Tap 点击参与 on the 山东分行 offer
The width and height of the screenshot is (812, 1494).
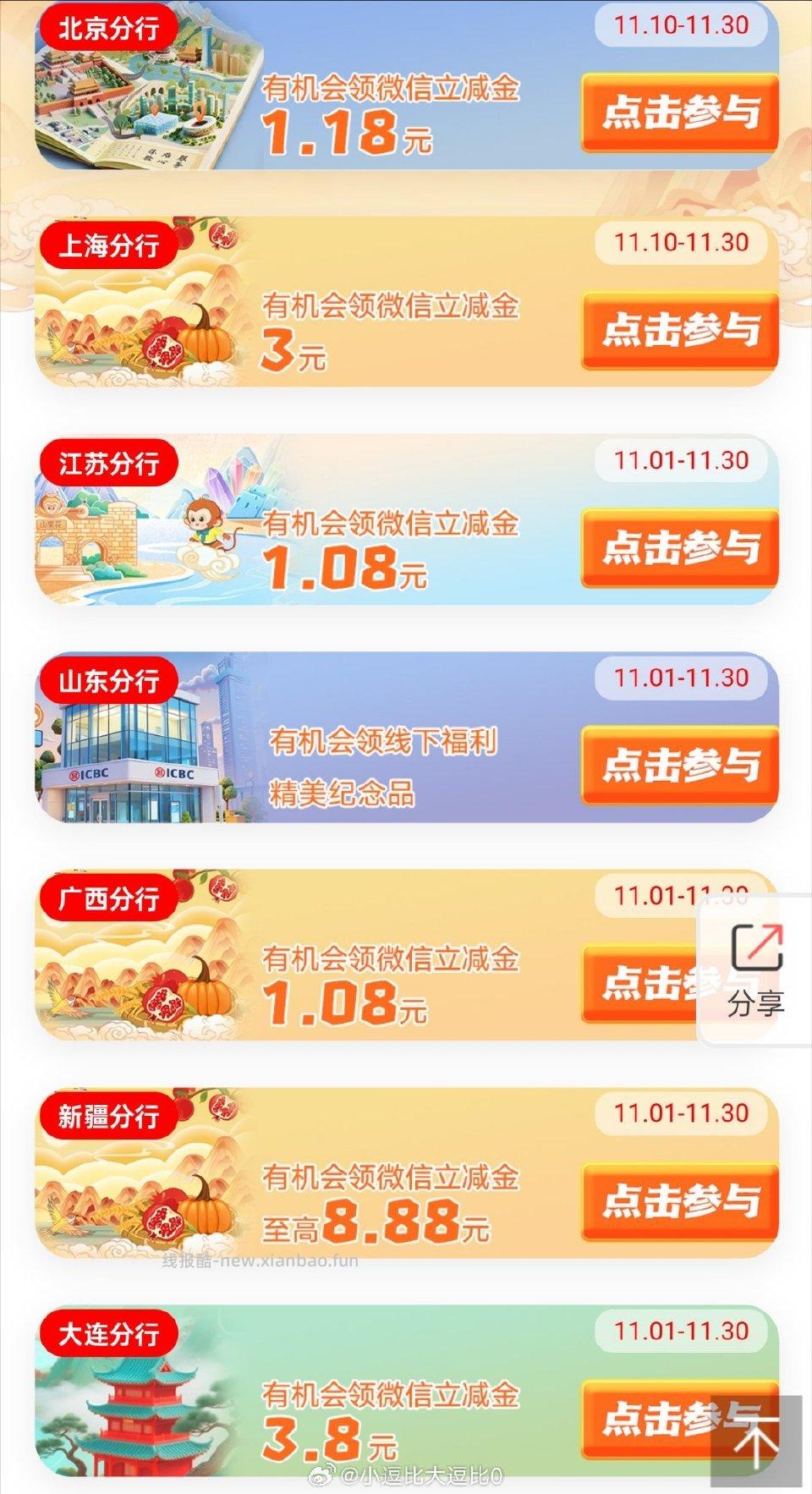tap(681, 766)
